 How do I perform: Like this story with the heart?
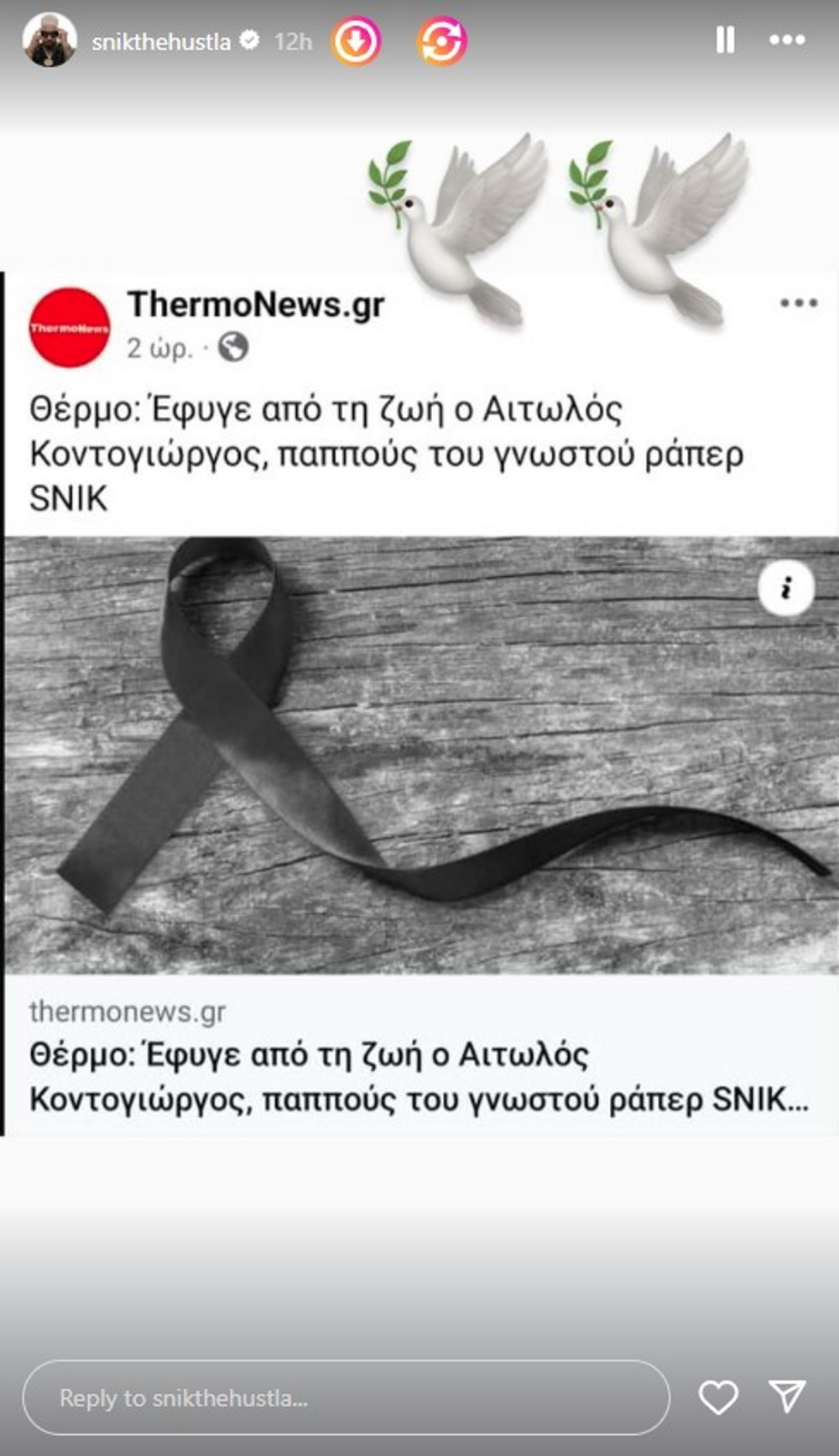click(x=718, y=1397)
